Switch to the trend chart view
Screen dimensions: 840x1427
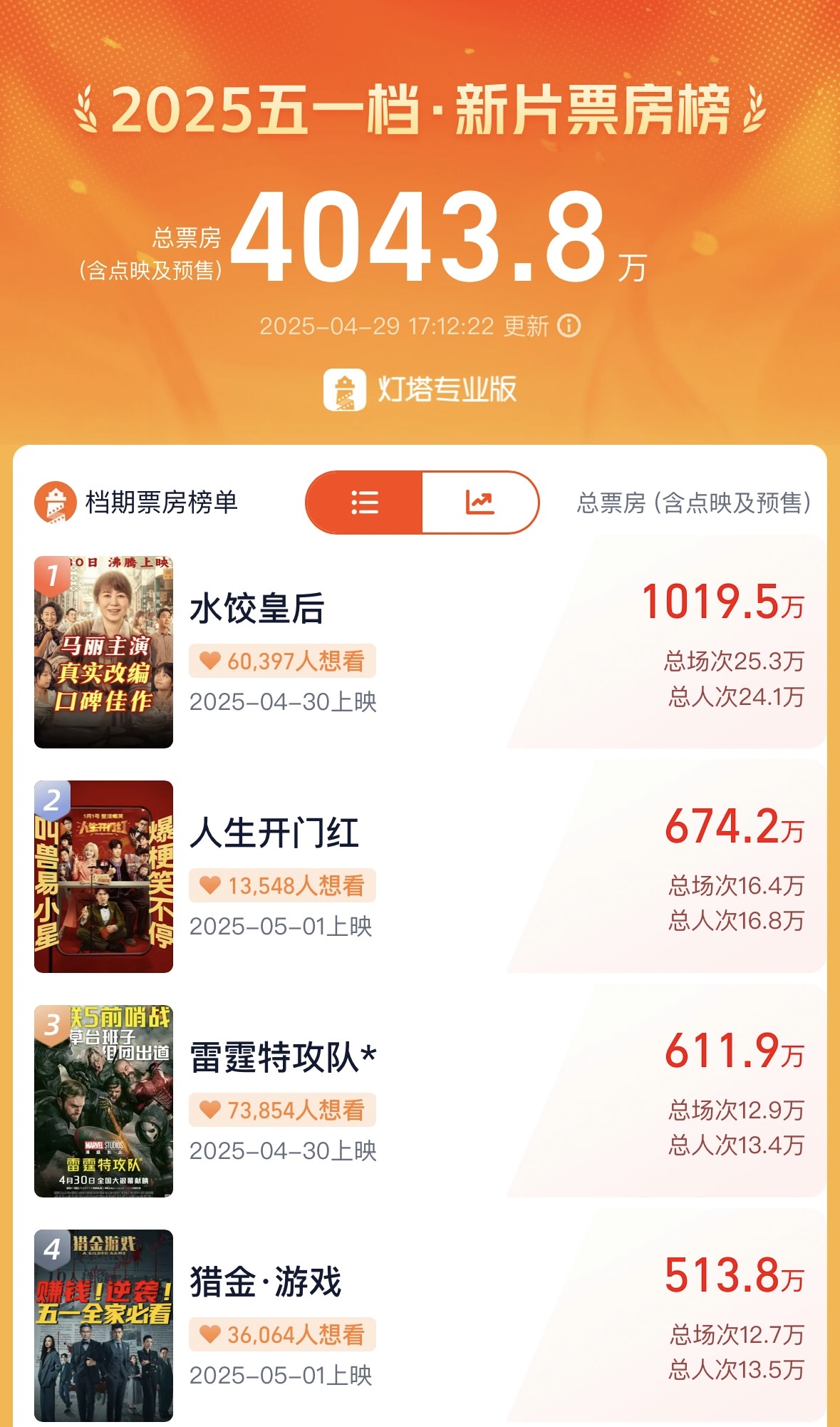tap(480, 503)
